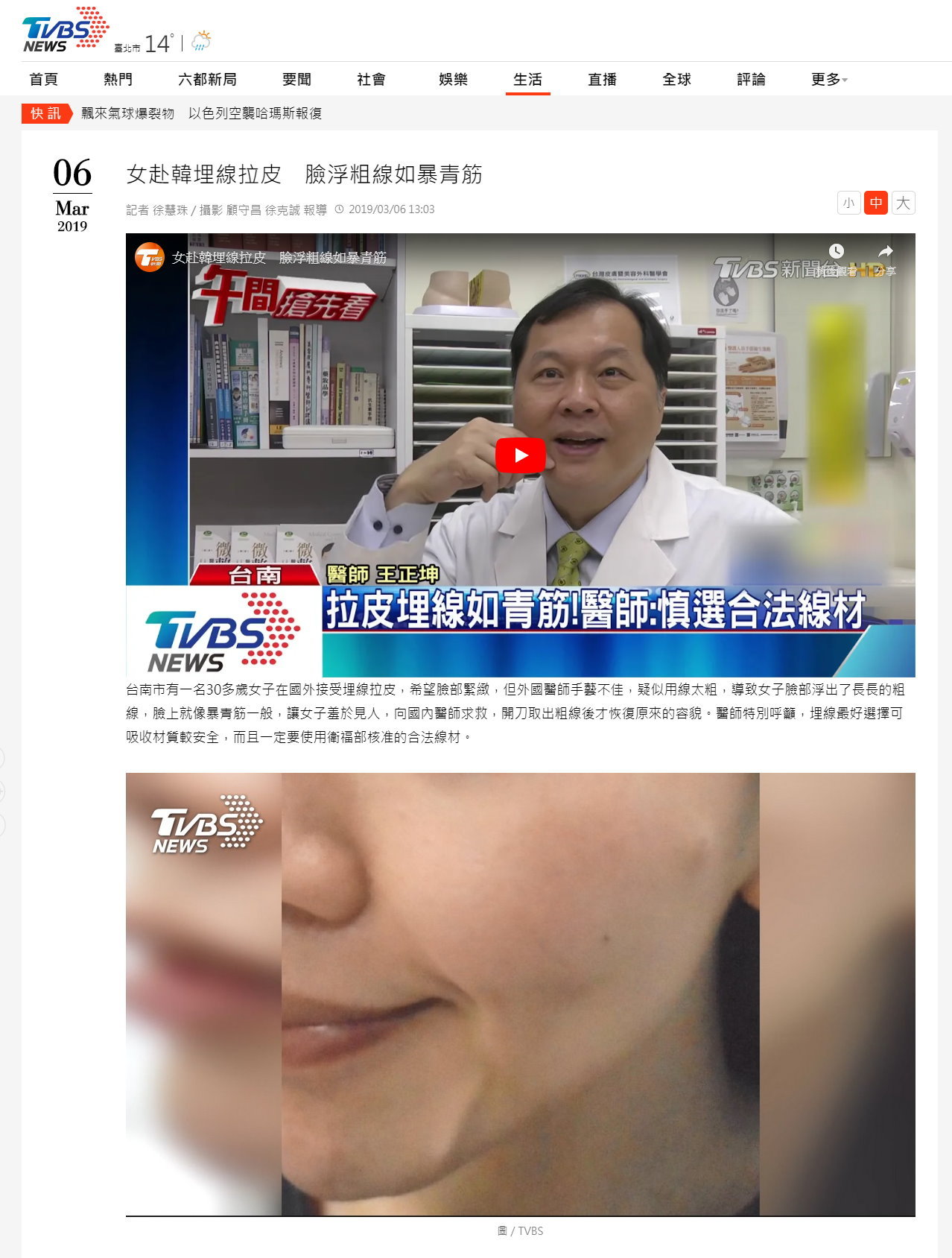Play the embedded YouTube video
The image size is (952, 1258).
point(520,455)
